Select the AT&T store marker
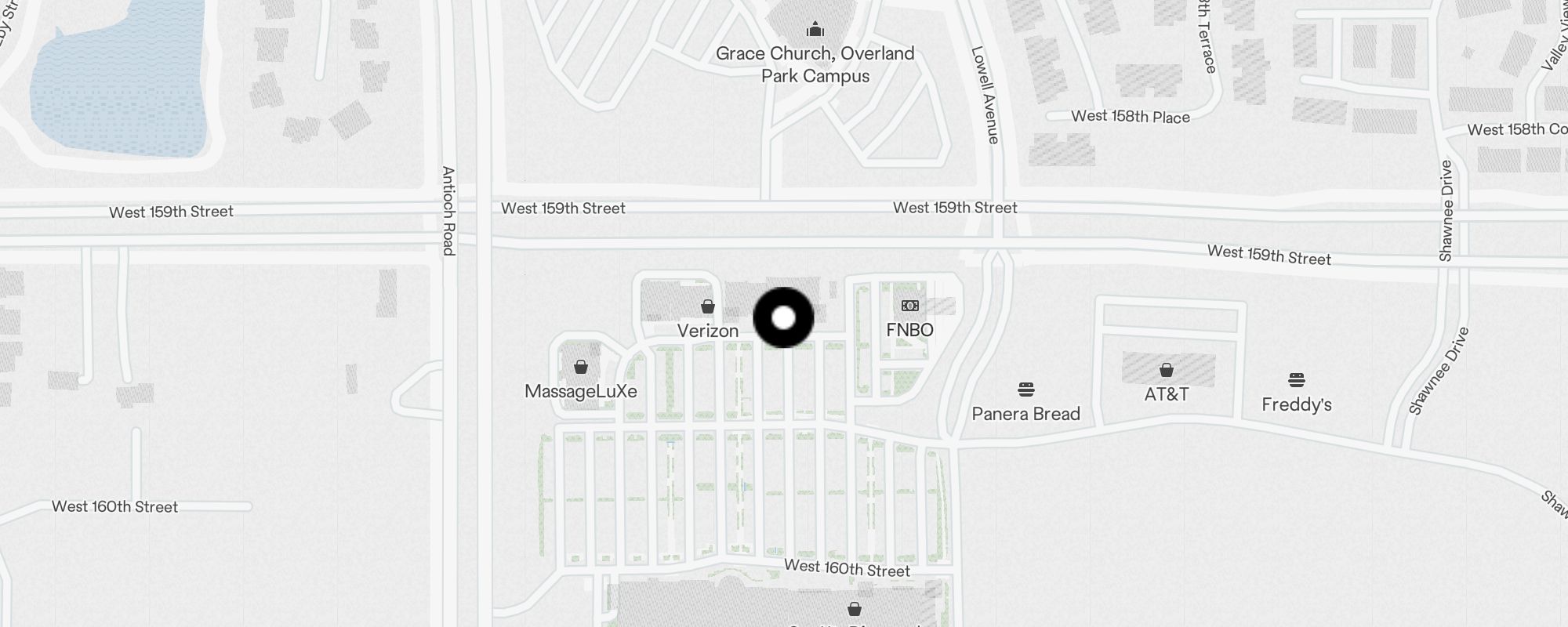This screenshot has width=1568, height=627. coord(1167,370)
